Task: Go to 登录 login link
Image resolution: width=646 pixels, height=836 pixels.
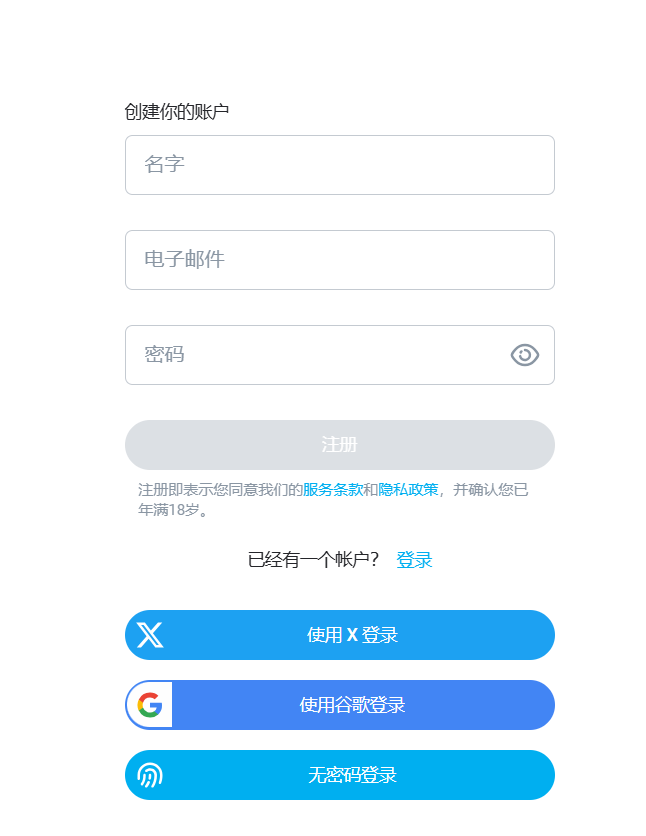Action: click(414, 560)
